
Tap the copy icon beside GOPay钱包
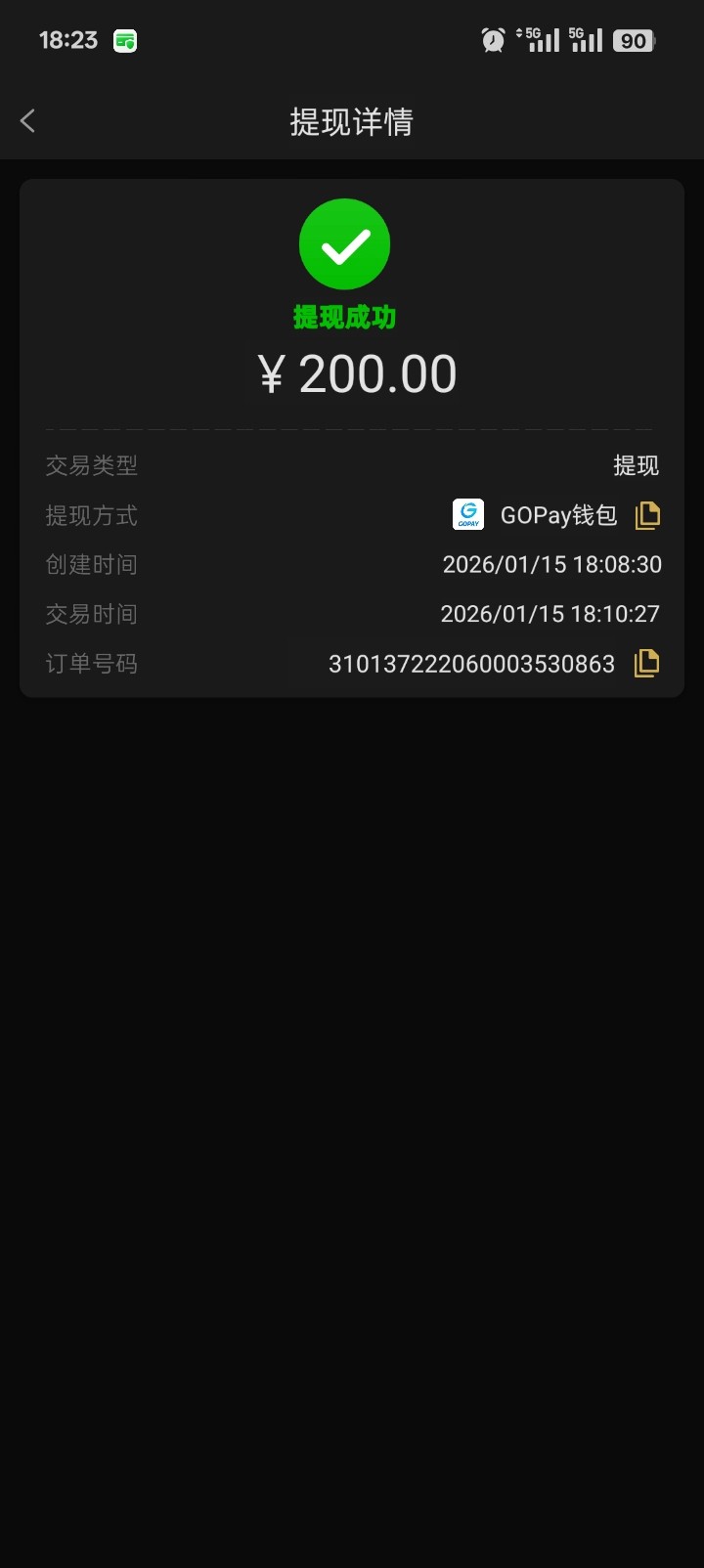coord(647,515)
